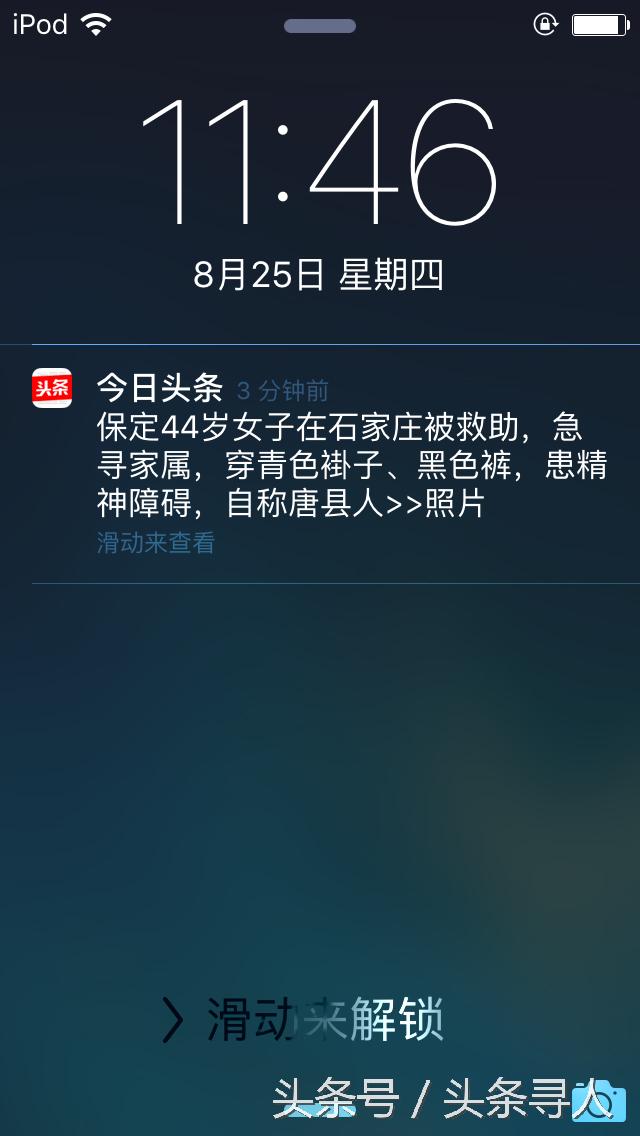Tap the Notification Center grabber at top
This screenshot has height=1136, width=640.
(320, 26)
